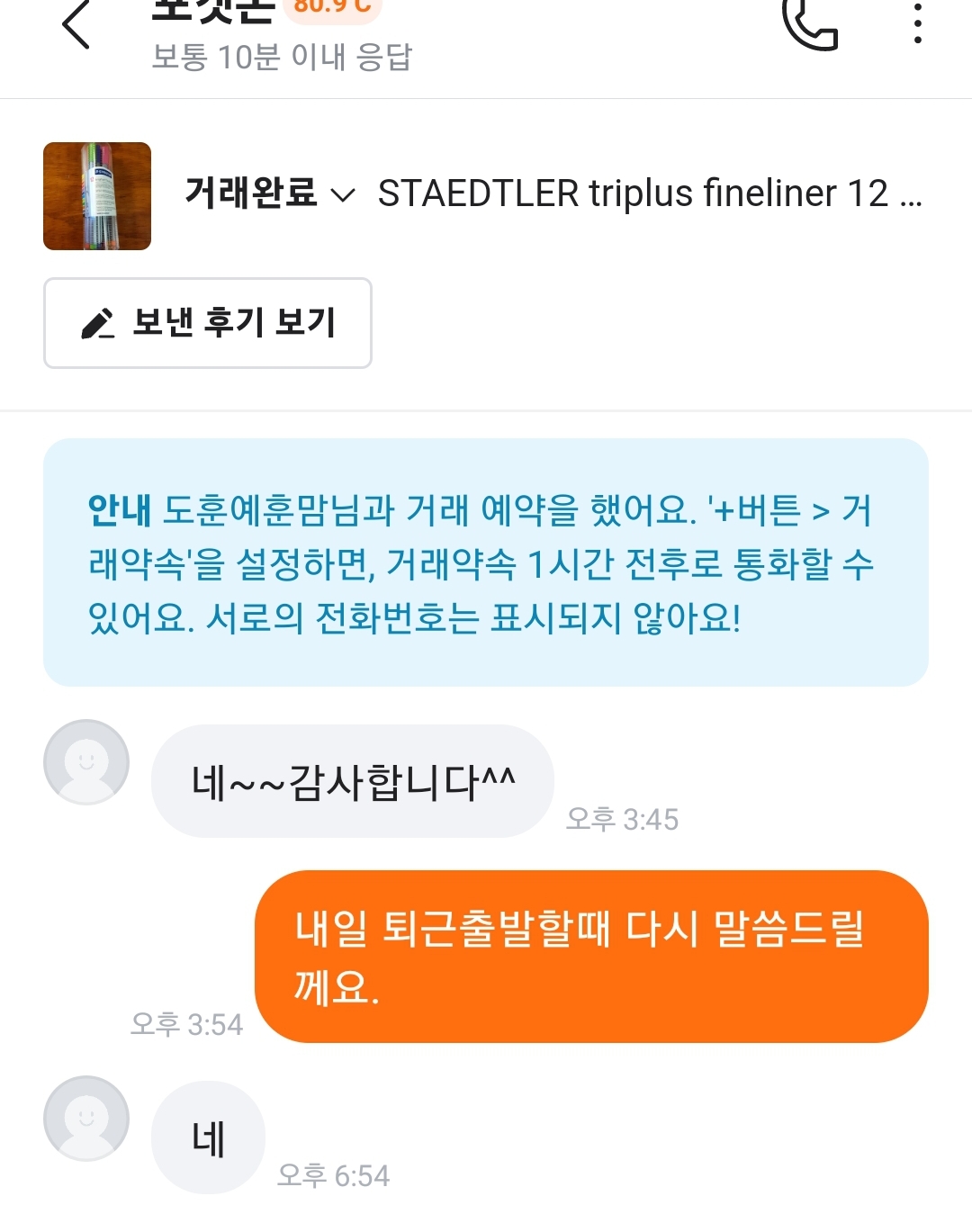Call the seller with the phone icon
The width and height of the screenshot is (972, 1232).
click(810, 23)
